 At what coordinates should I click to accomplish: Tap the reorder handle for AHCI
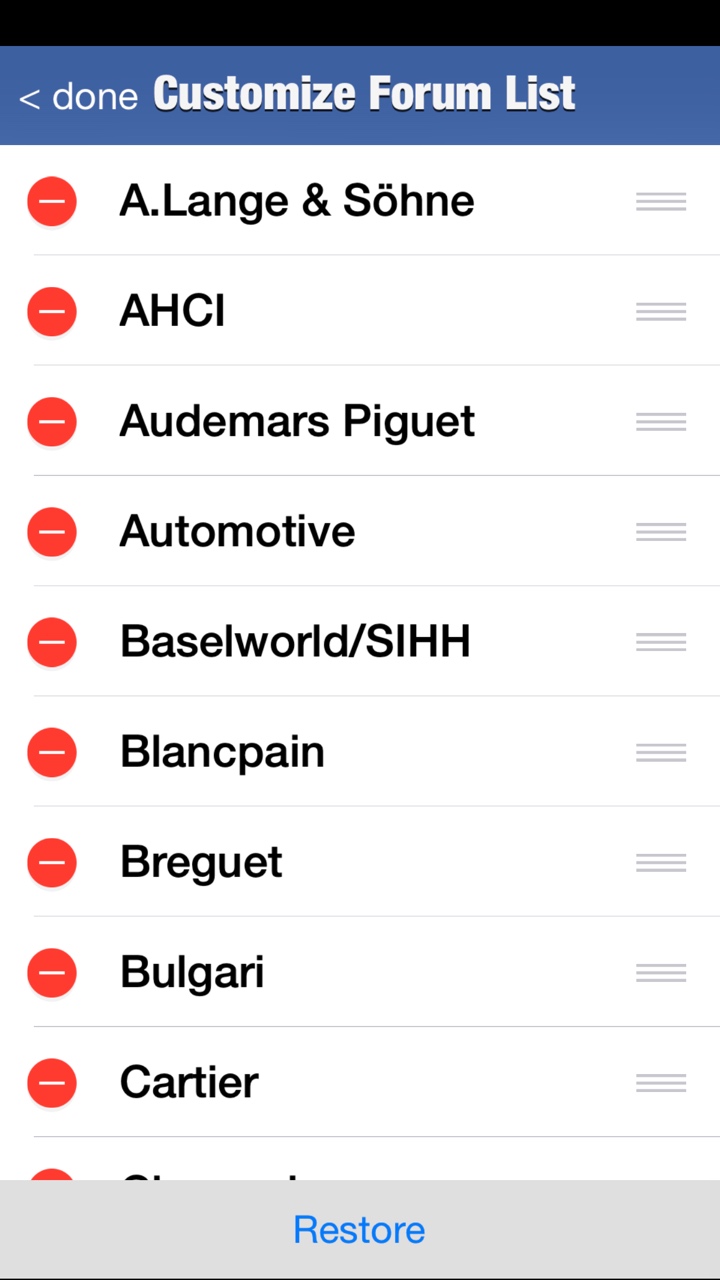point(661,312)
